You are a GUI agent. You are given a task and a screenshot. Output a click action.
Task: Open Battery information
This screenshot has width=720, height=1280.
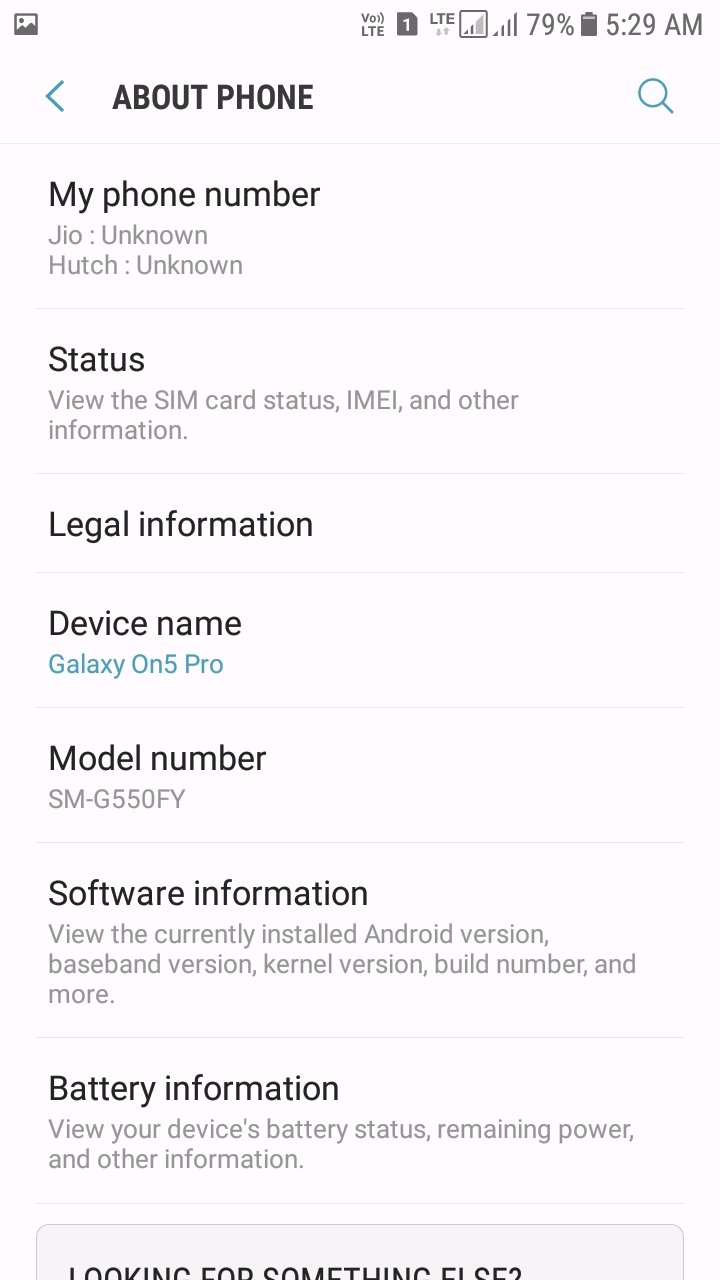click(360, 1121)
